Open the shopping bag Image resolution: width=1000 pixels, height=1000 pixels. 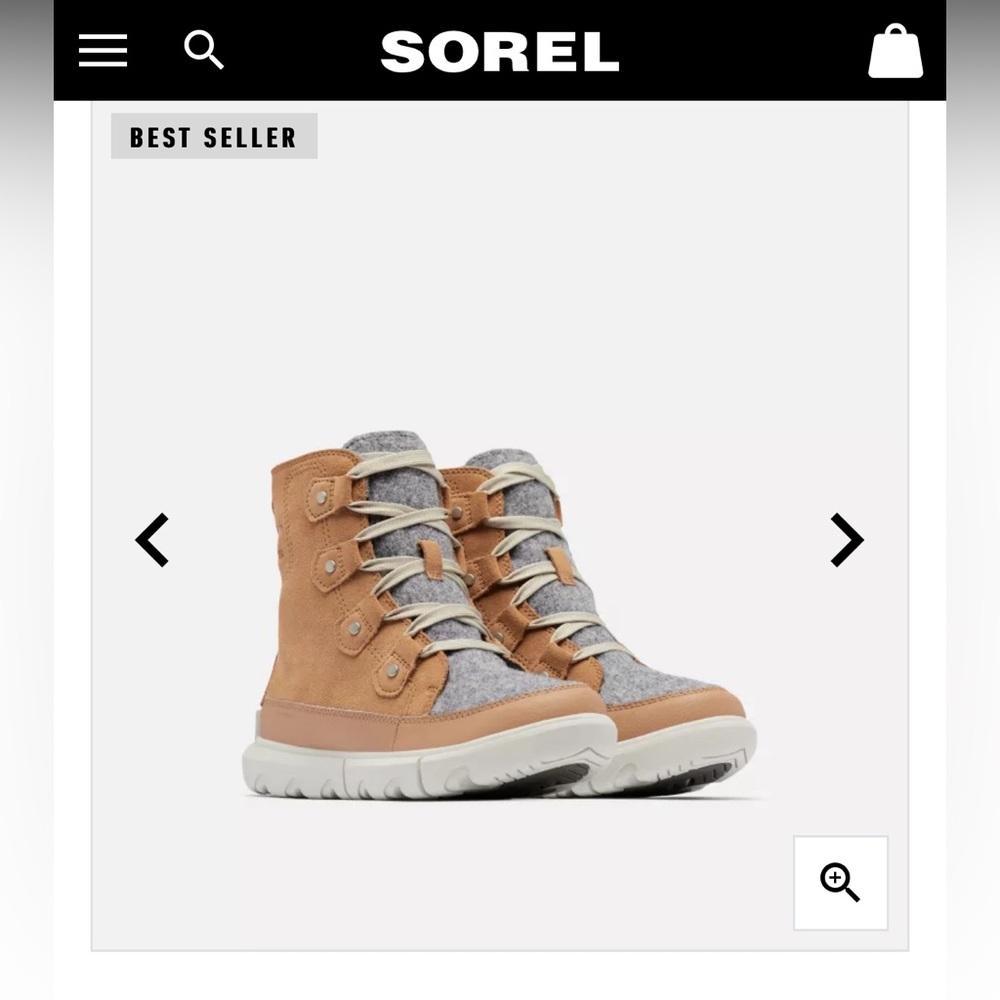(895, 51)
